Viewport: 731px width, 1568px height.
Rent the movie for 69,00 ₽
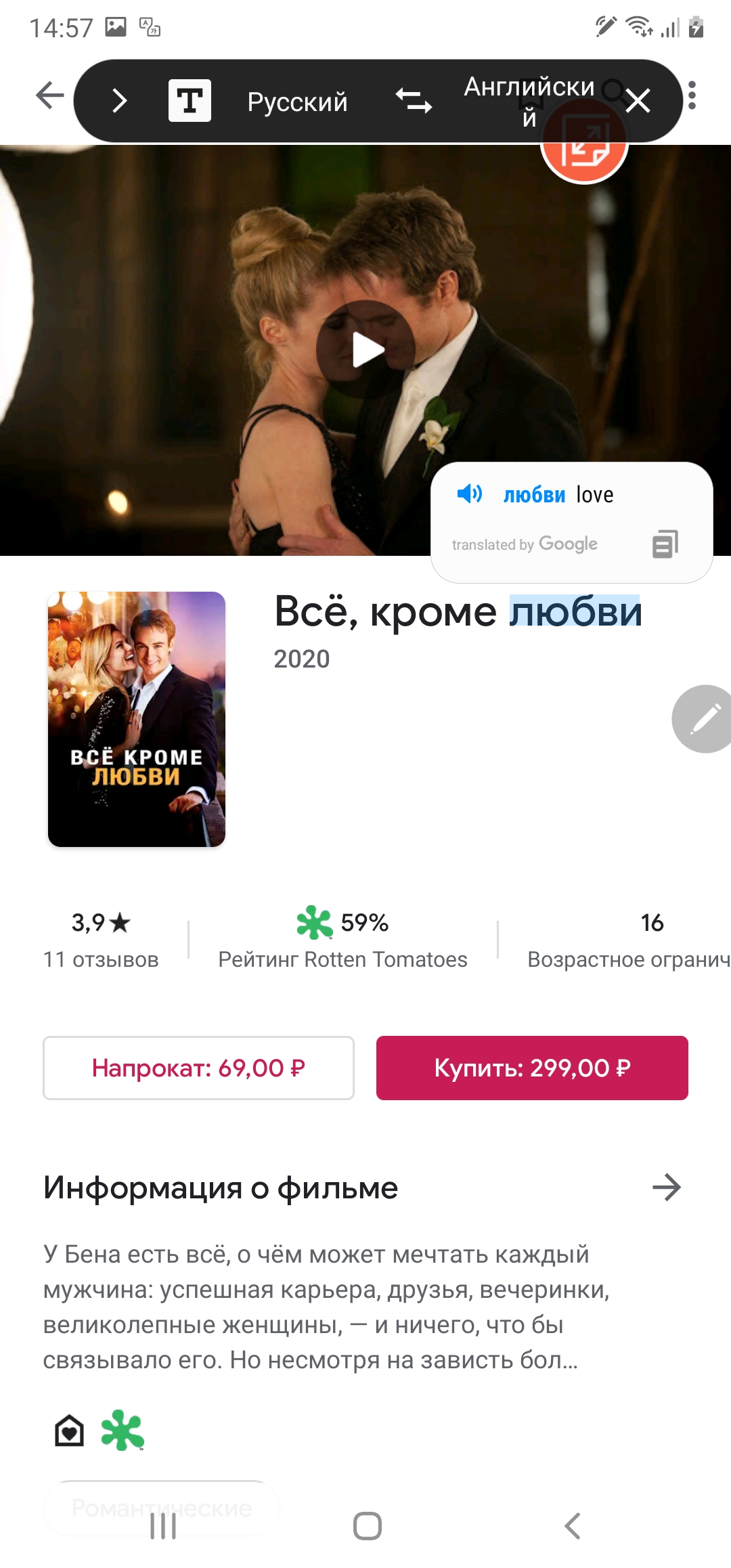pyautogui.click(x=198, y=1068)
